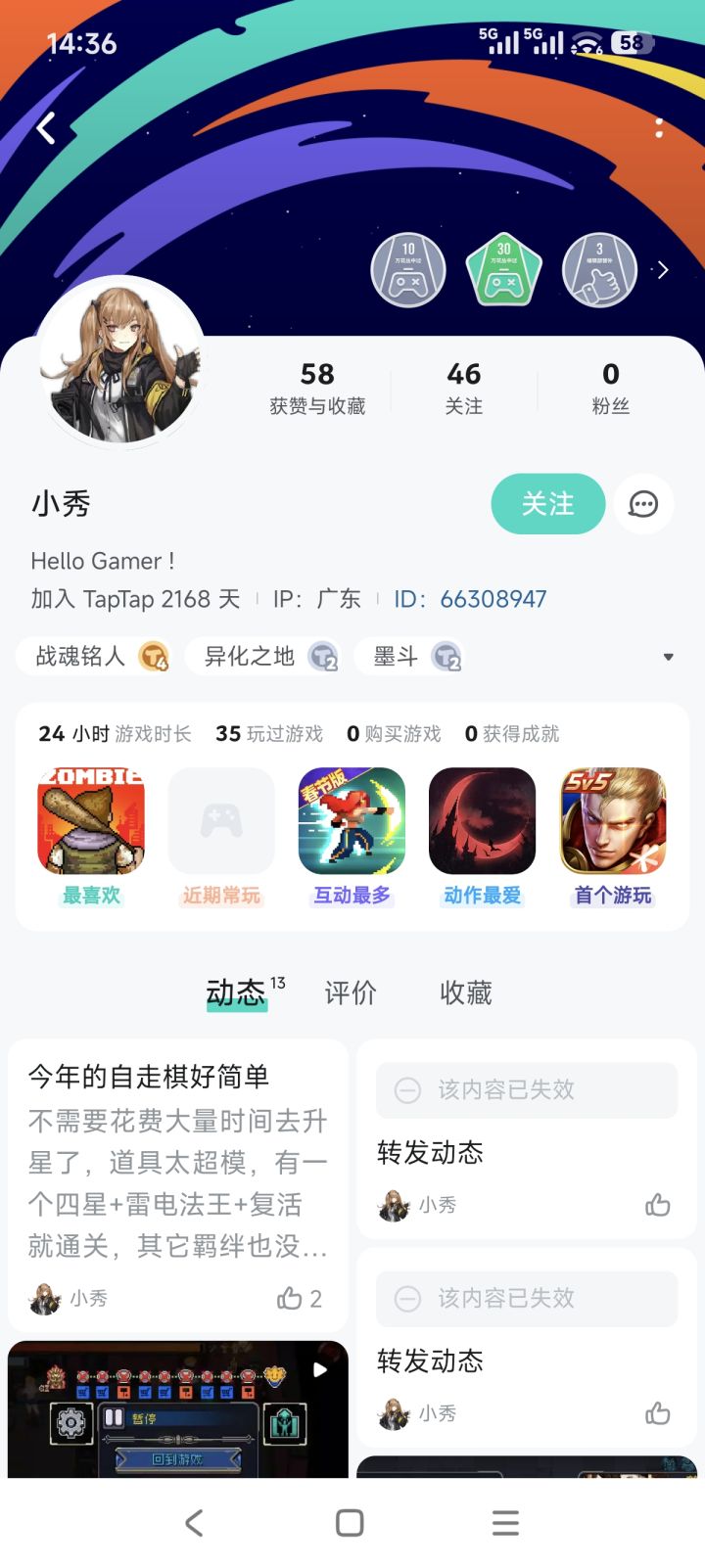This screenshot has height=1568, width=705.
Task: Tap the 战魂铭人 badge tag
Action: point(95,656)
